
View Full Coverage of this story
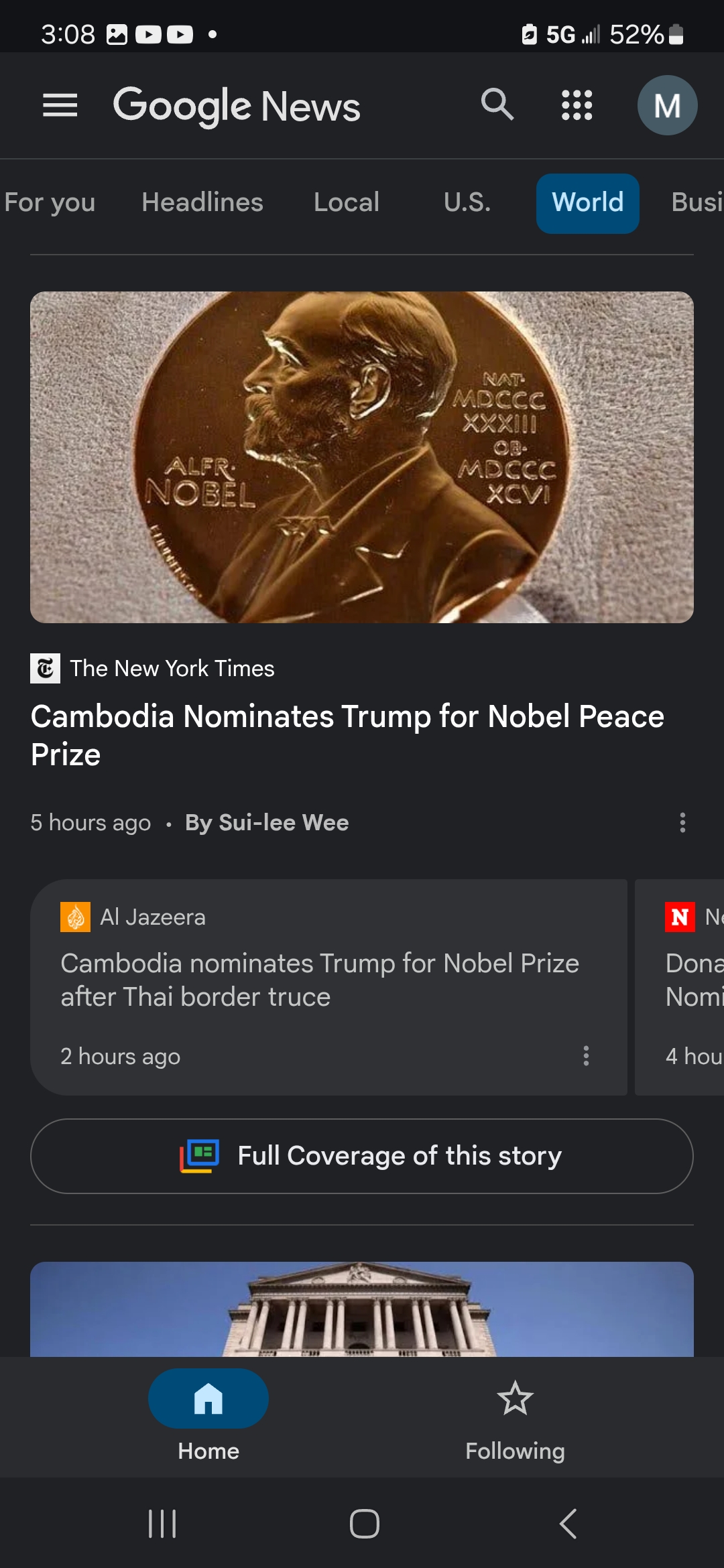pos(362,1156)
